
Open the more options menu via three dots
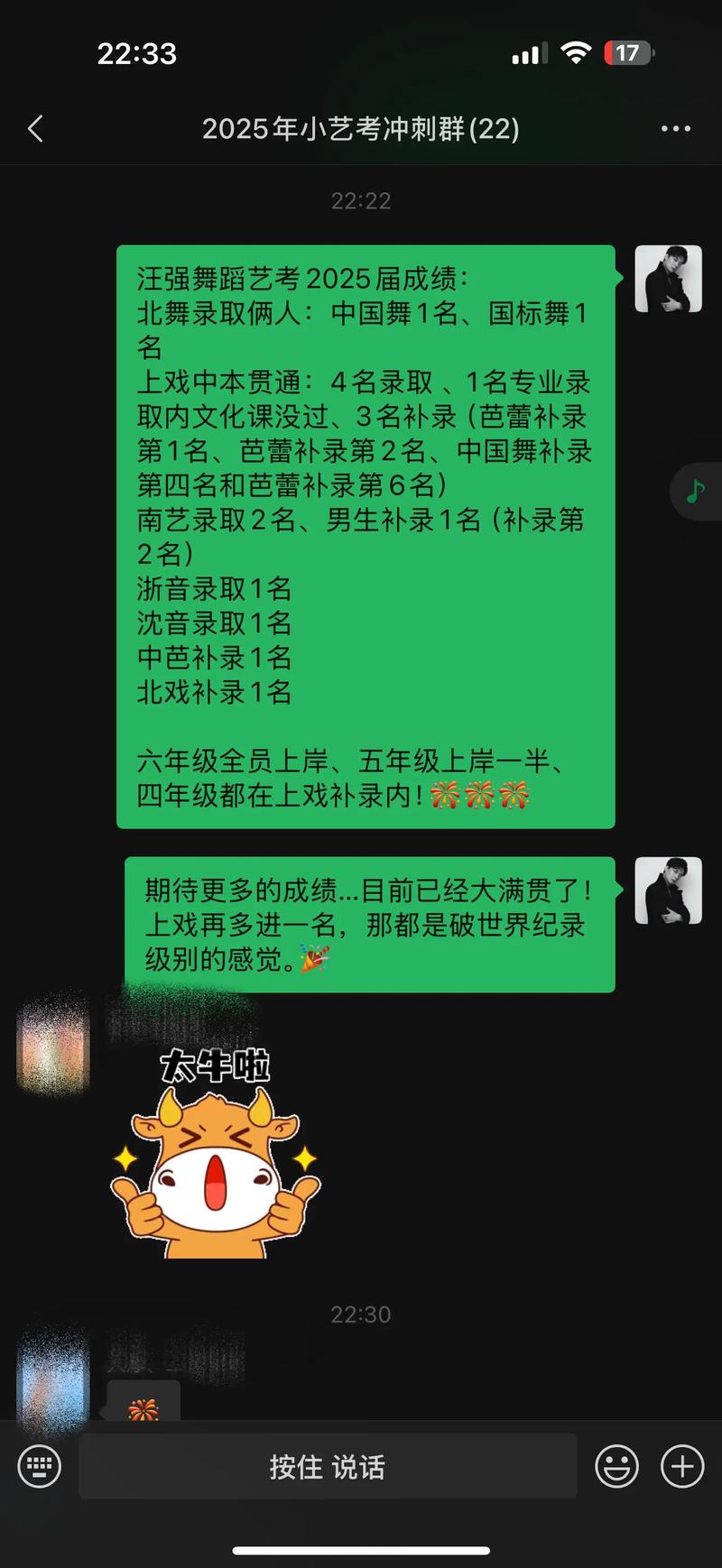675,129
